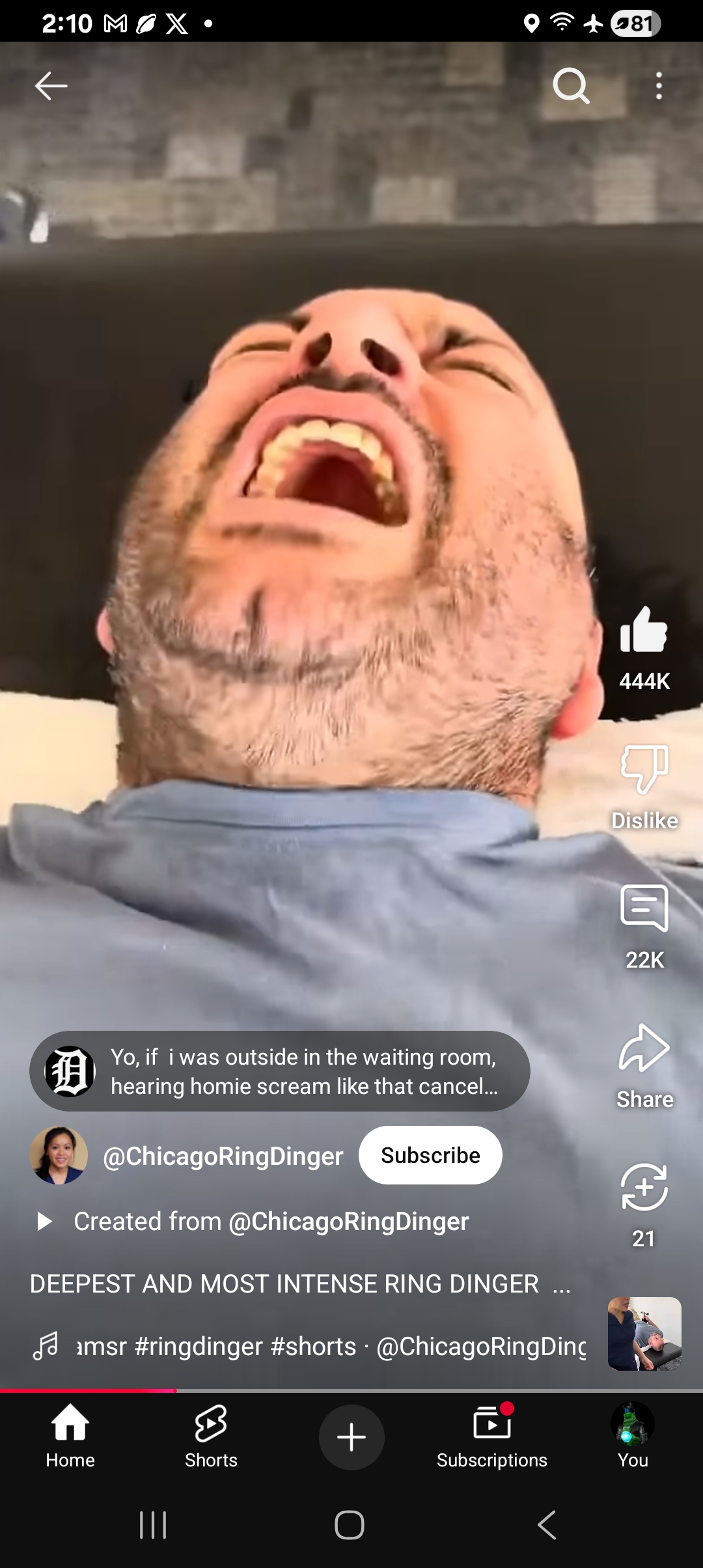Open the three-dot overflow menu

[659, 86]
